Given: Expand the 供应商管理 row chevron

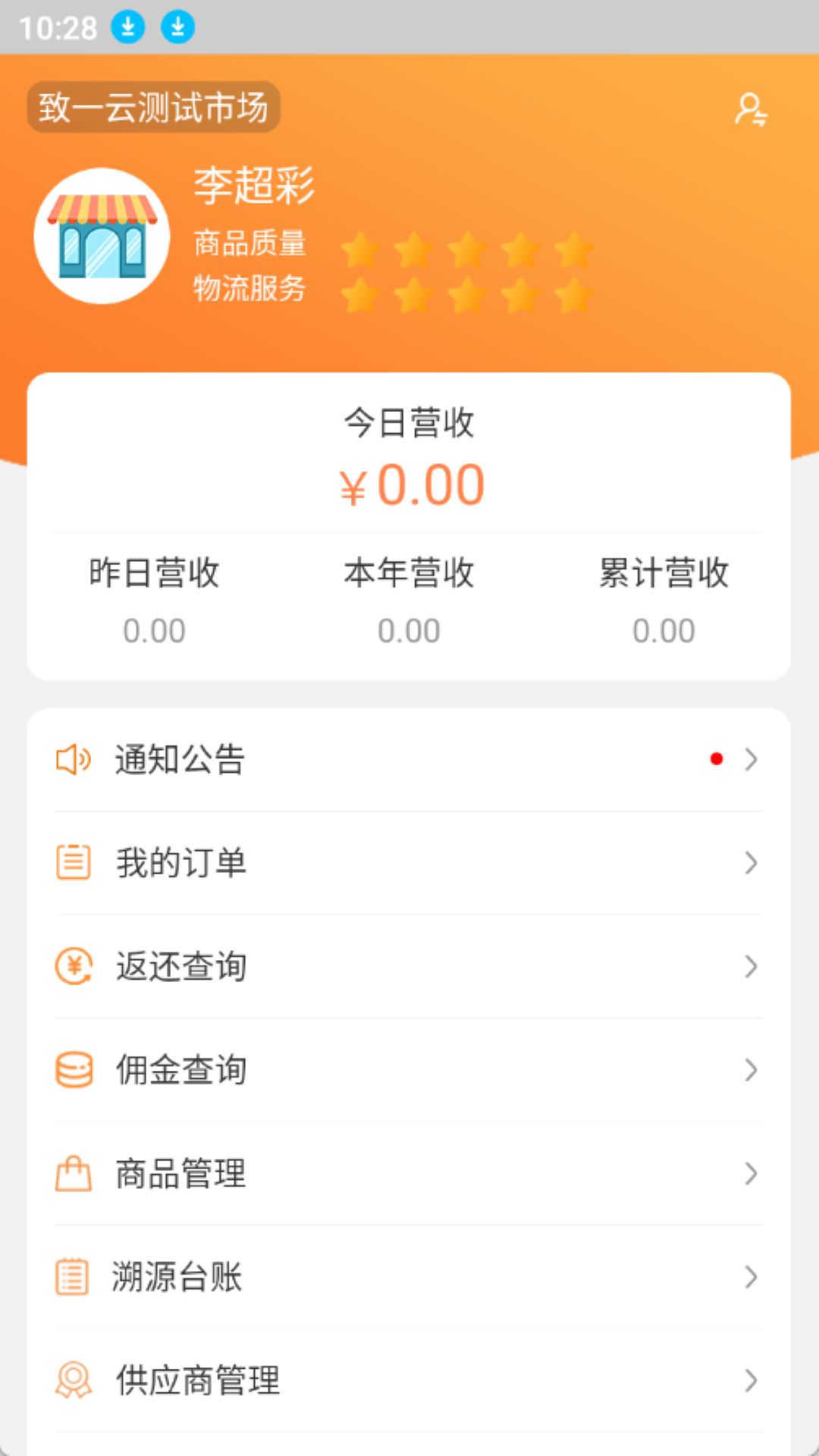Looking at the screenshot, I should (752, 1382).
